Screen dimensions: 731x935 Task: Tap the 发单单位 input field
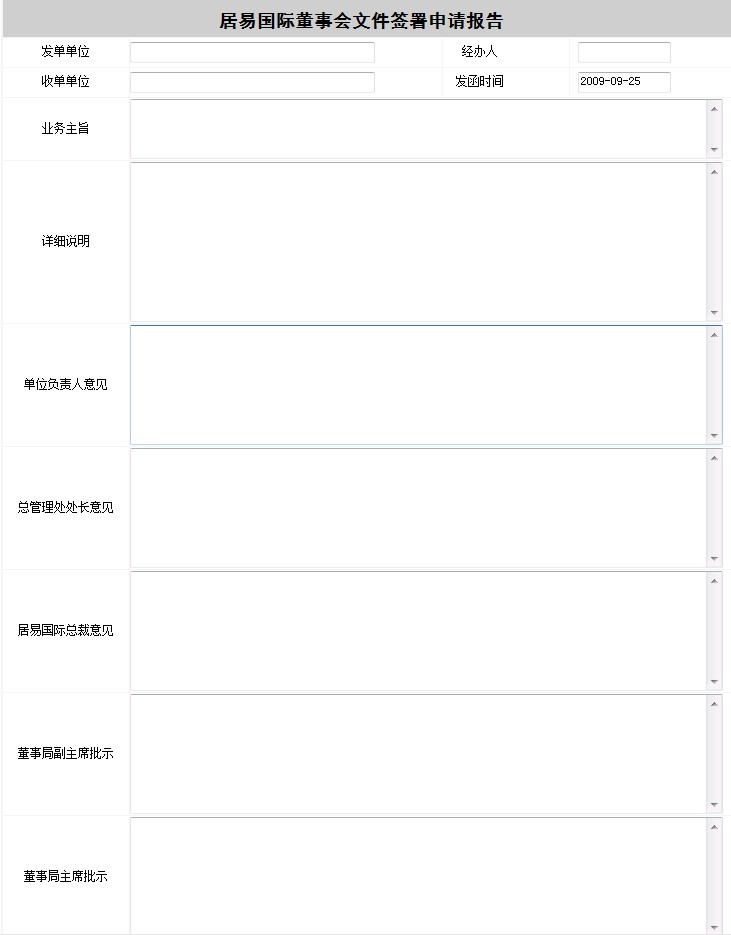tap(252, 52)
